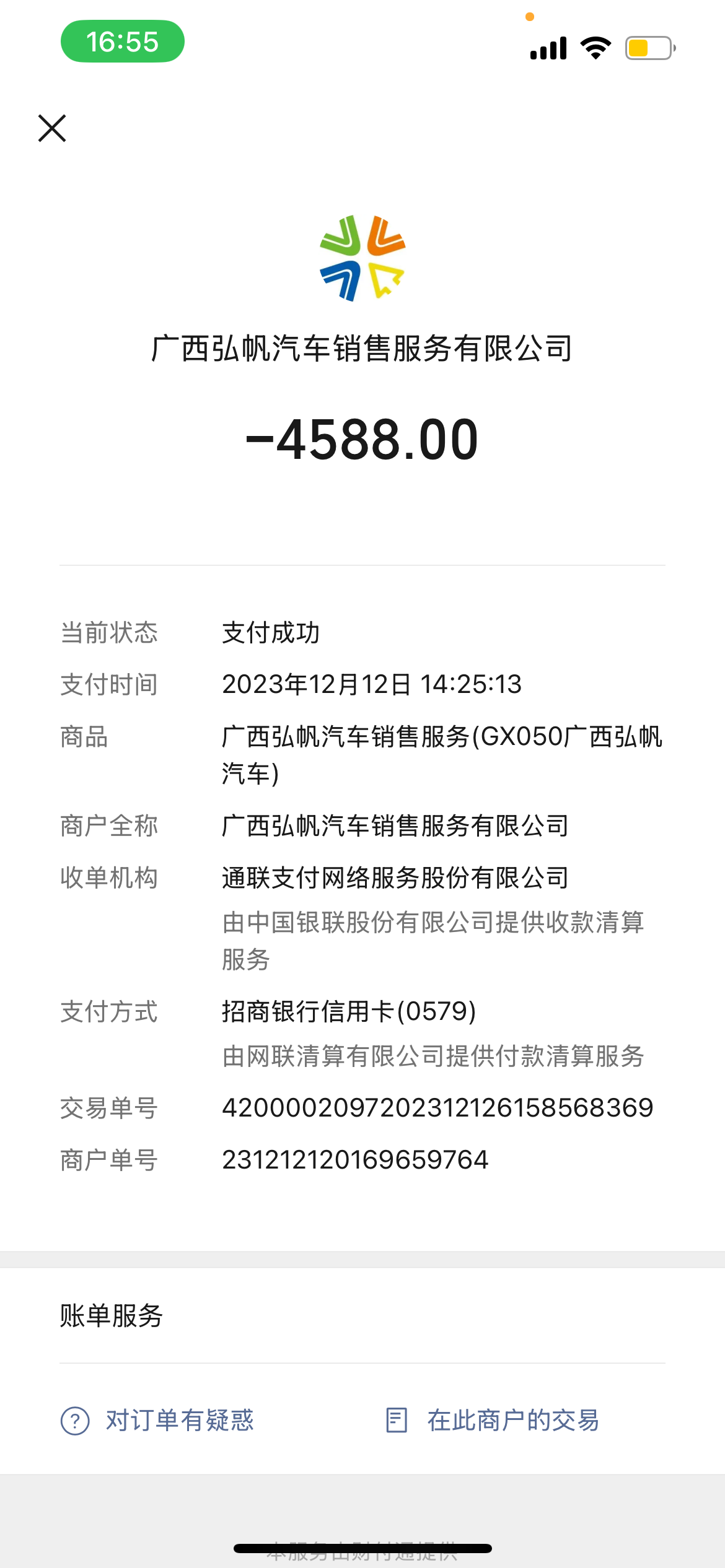Open 在此商户的交易 transaction history
This screenshot has width=725, height=1568.
493,1420
